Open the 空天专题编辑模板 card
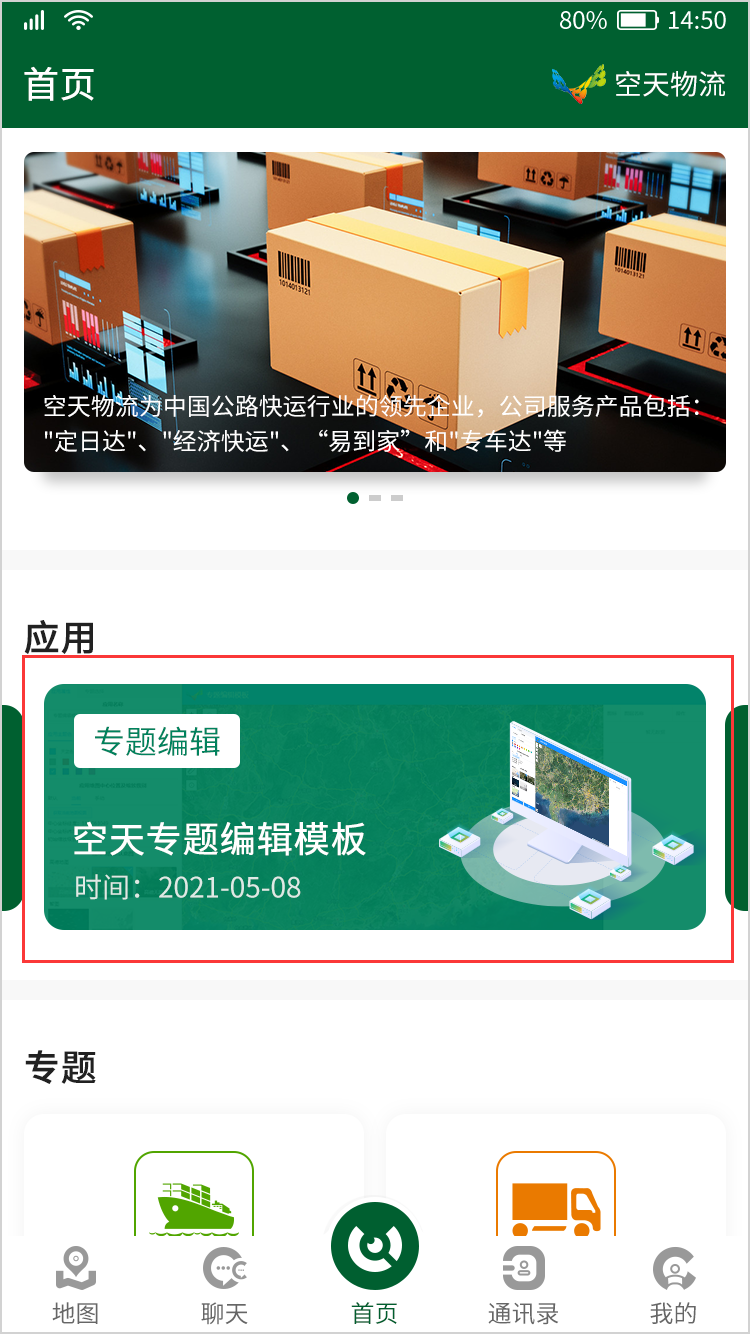 (375, 807)
